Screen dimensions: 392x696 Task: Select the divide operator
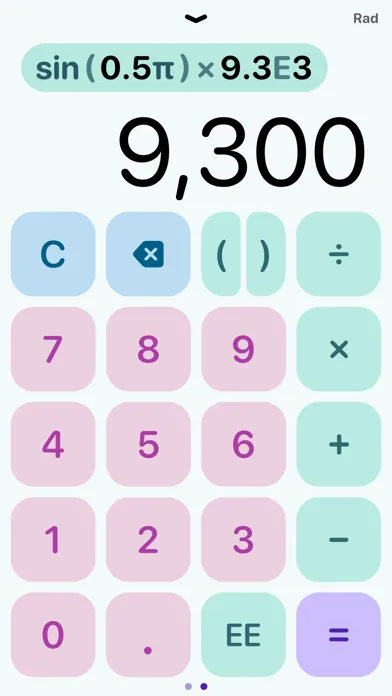pyautogui.click(x=339, y=254)
